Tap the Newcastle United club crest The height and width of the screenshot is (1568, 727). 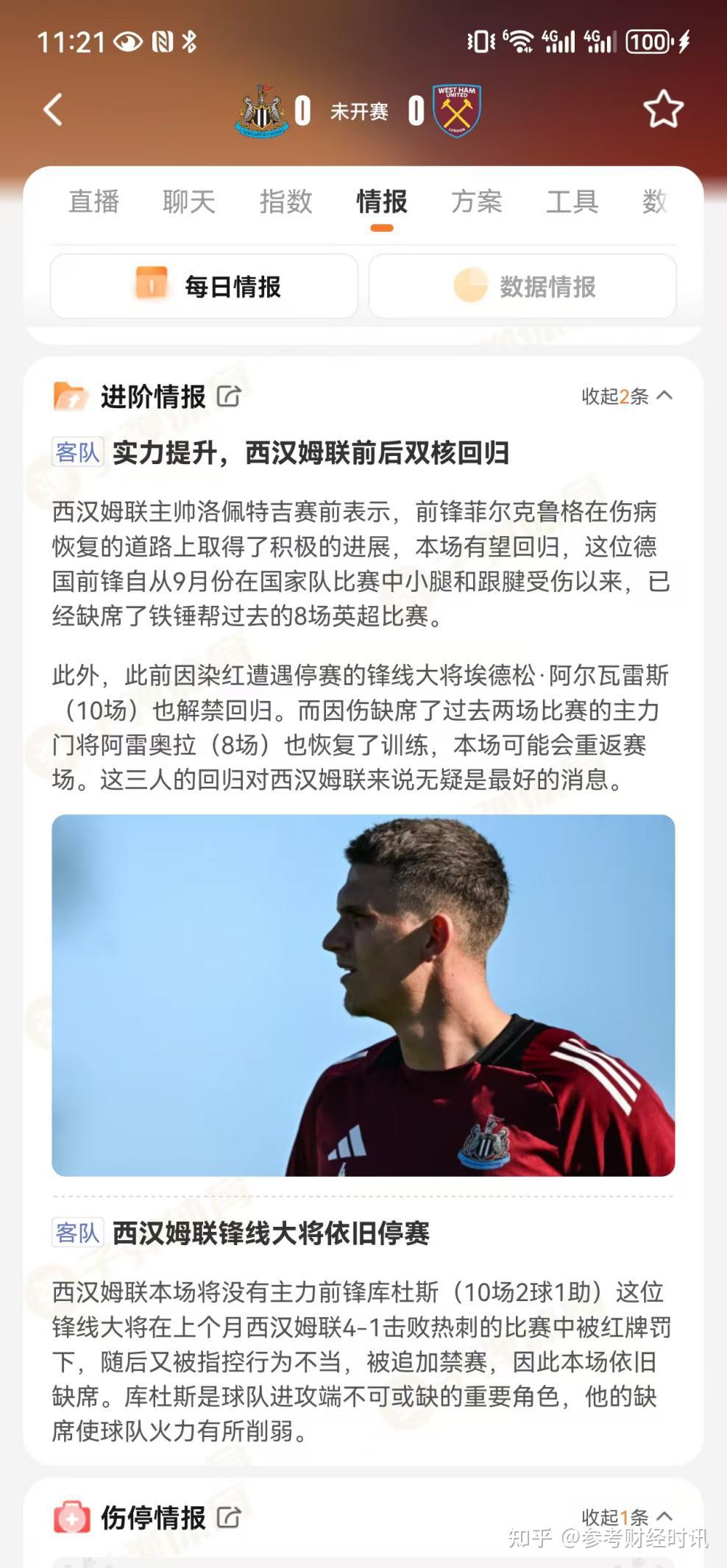point(263,111)
